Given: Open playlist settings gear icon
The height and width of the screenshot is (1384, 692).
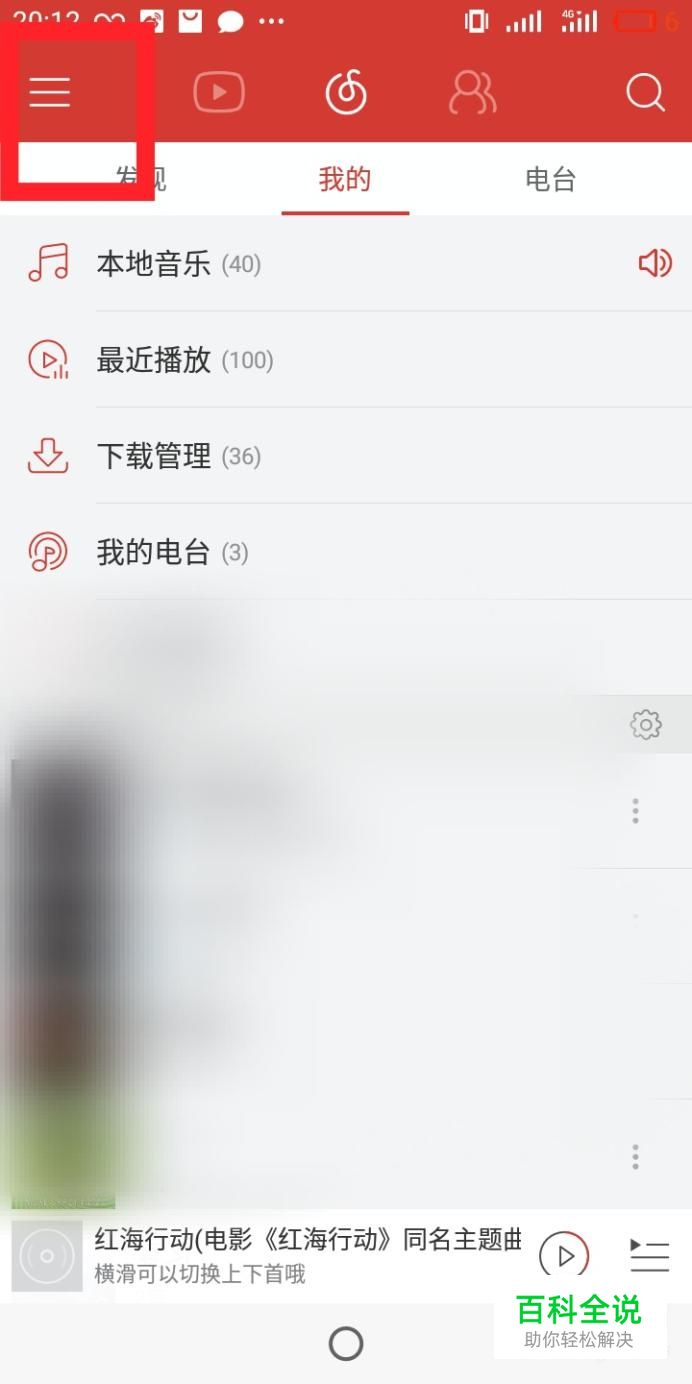Looking at the screenshot, I should click(x=646, y=725).
